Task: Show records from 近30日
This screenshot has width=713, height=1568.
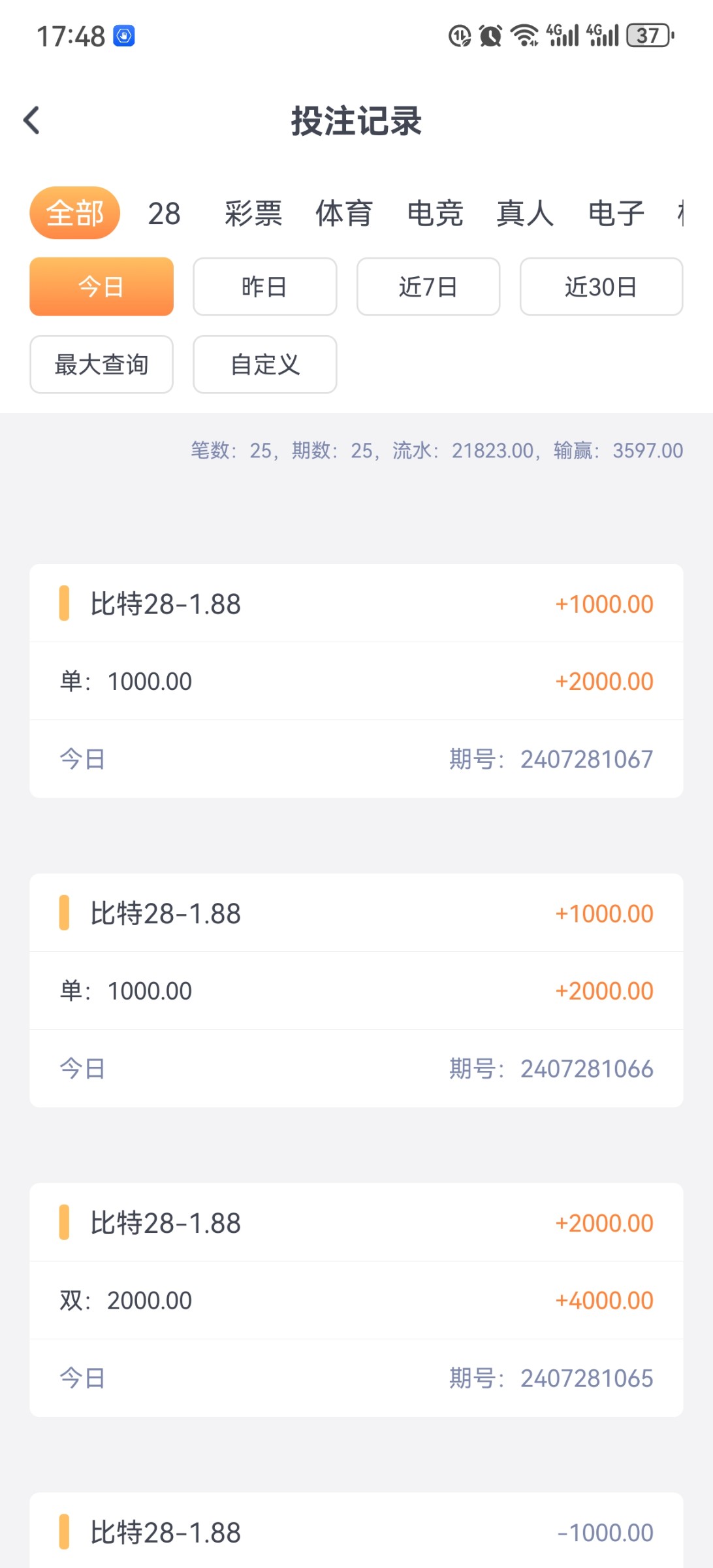Action: pyautogui.click(x=601, y=287)
